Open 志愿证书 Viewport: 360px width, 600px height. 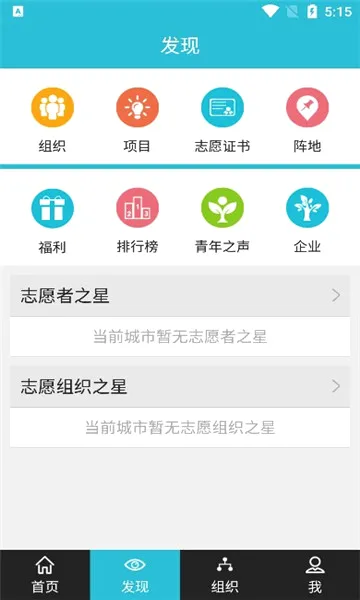tap(222, 108)
